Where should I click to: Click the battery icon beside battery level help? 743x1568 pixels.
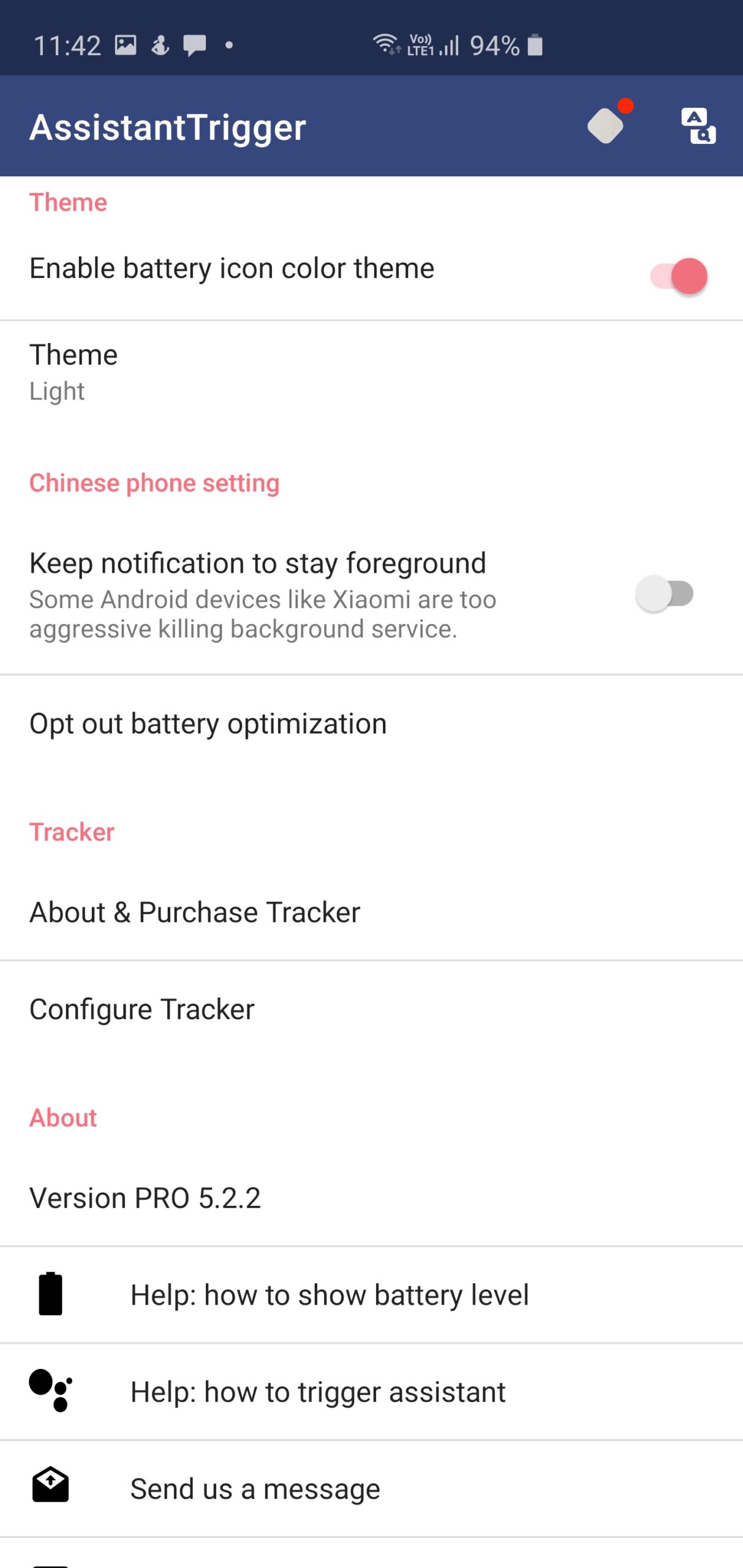[x=51, y=1294]
